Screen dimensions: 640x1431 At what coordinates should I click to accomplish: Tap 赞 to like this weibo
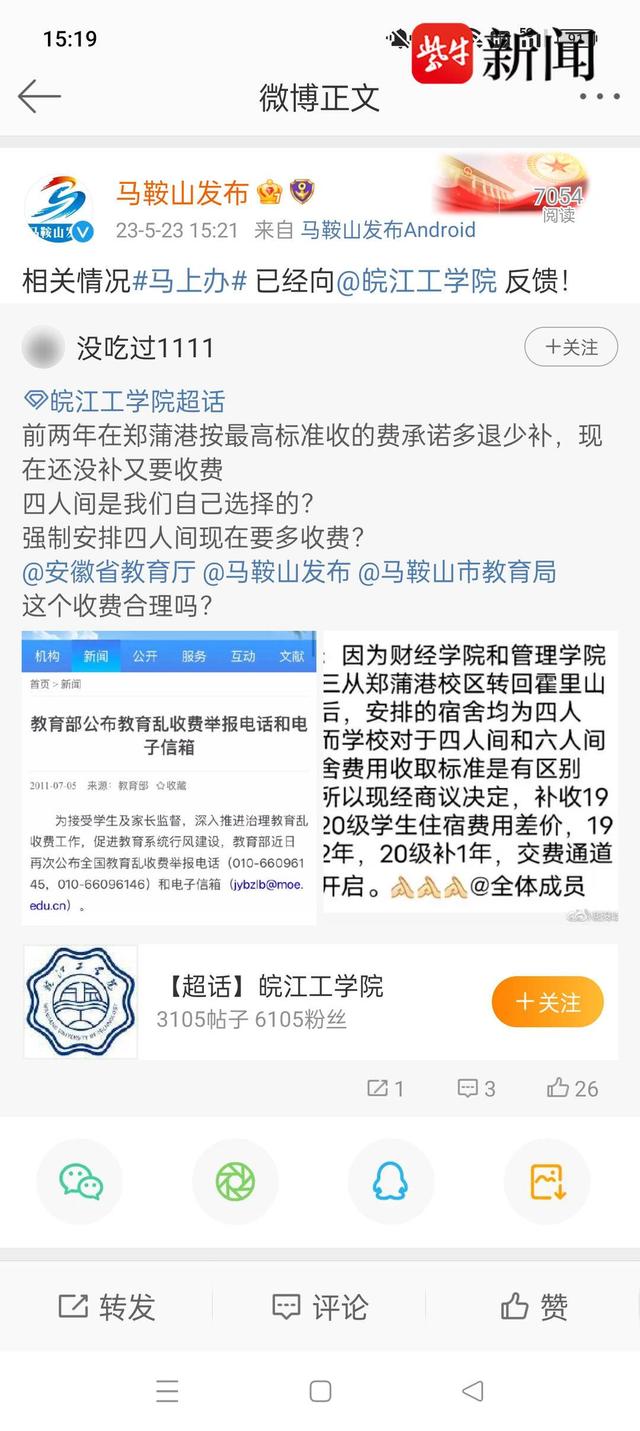(533, 1306)
